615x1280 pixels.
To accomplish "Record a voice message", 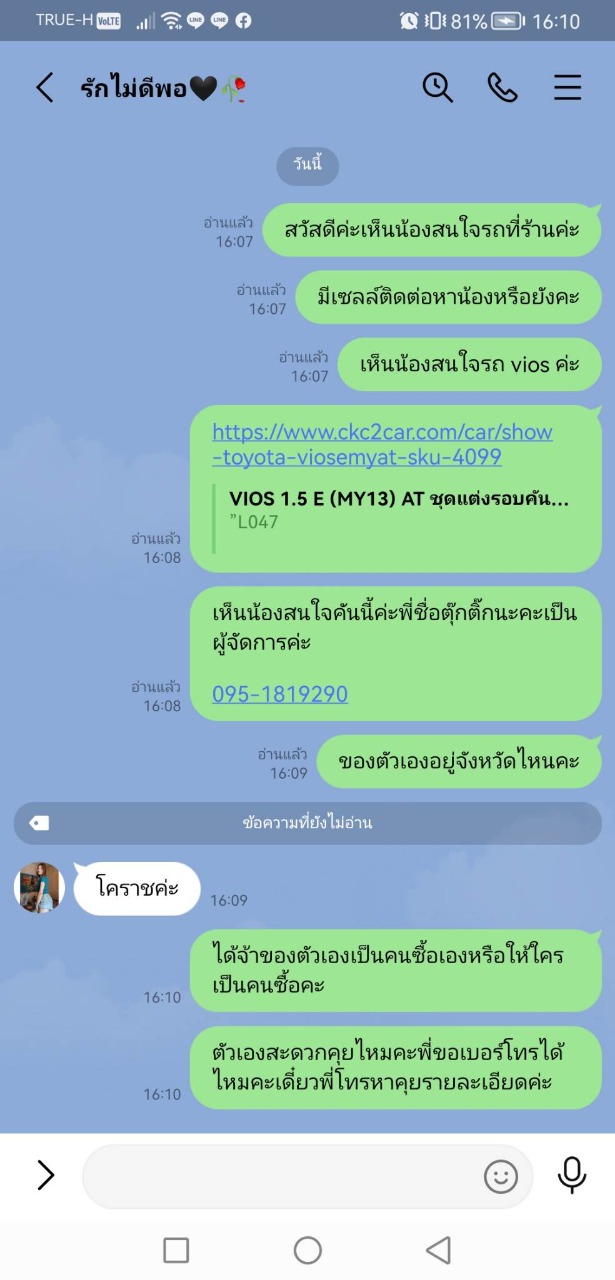I will [571, 1175].
